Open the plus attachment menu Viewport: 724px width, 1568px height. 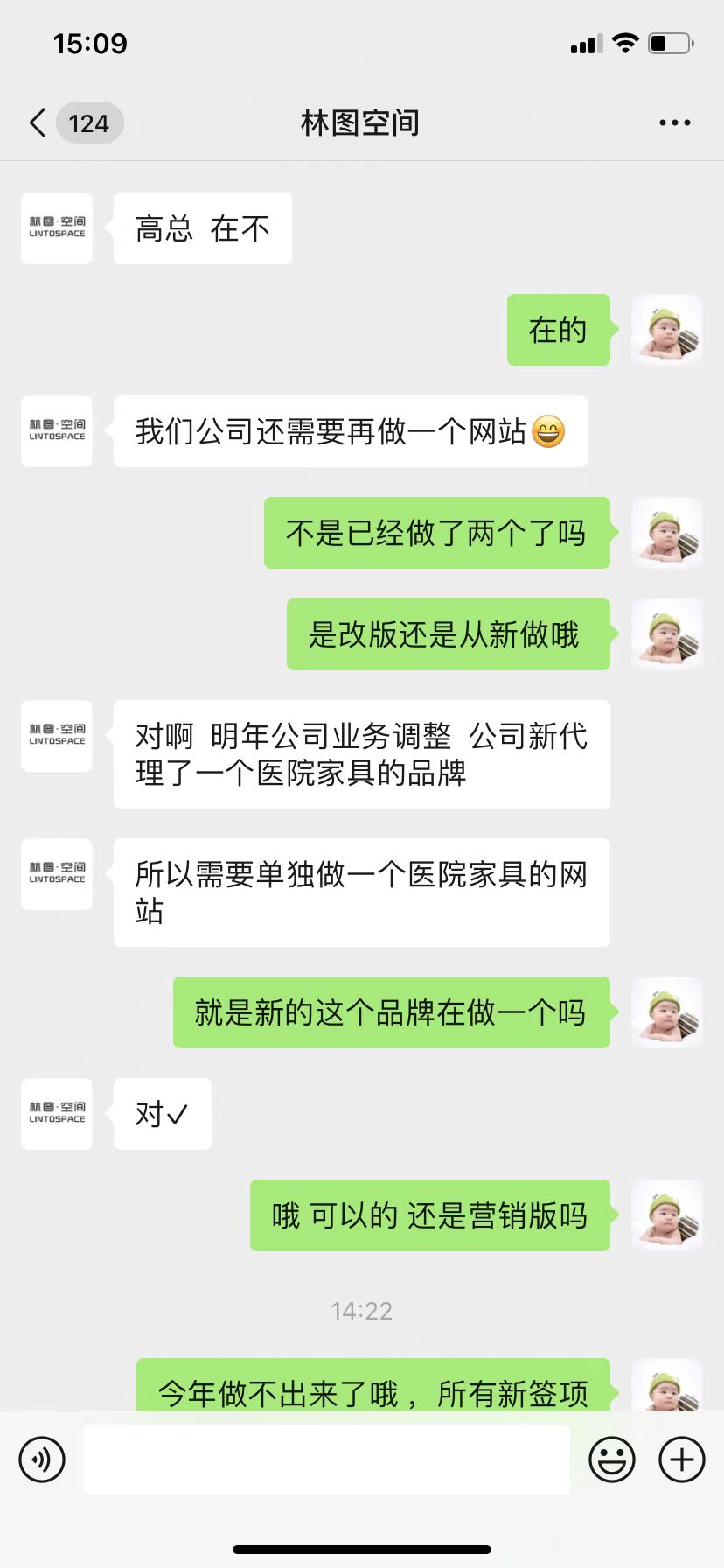[x=681, y=1459]
